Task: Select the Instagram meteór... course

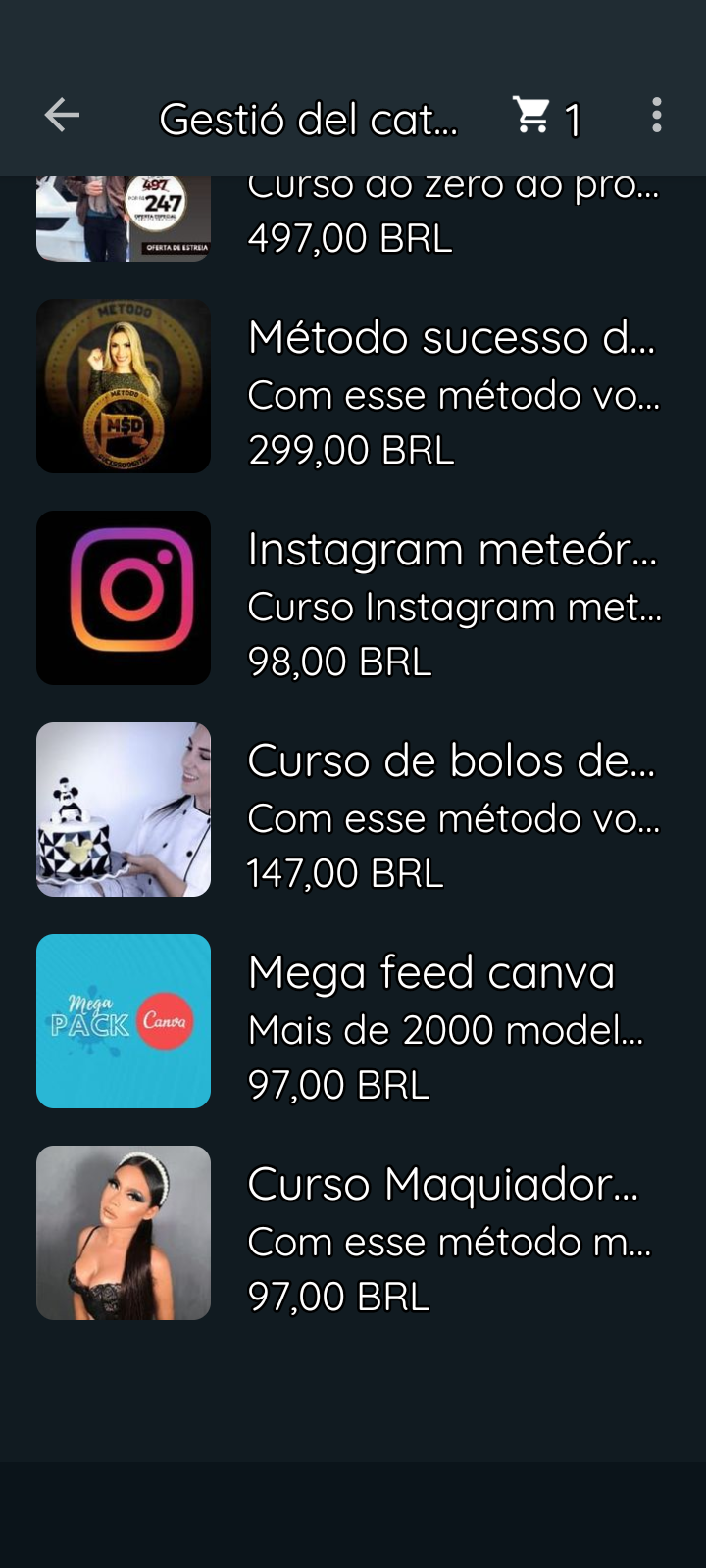Action: (353, 599)
